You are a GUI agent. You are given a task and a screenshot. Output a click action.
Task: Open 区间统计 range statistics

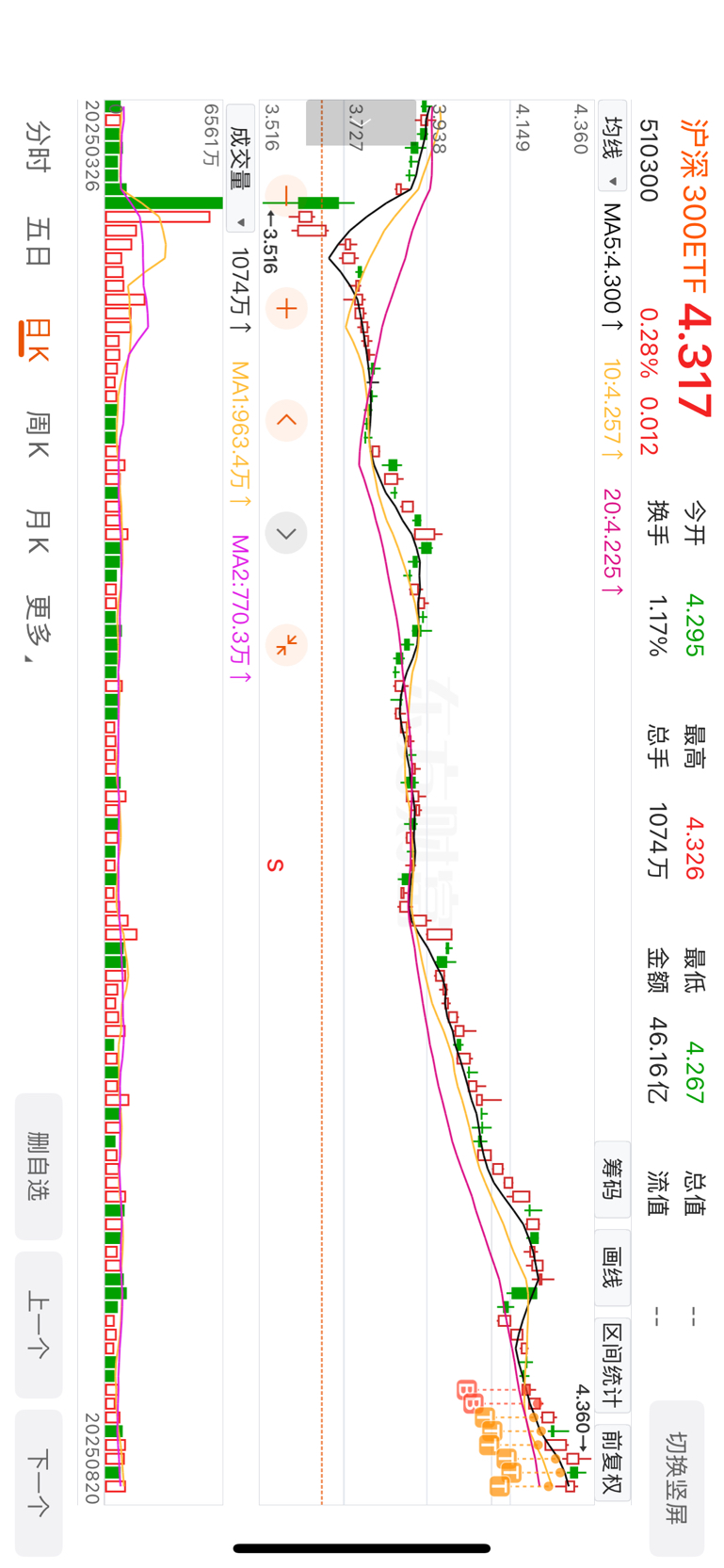coord(612,1364)
